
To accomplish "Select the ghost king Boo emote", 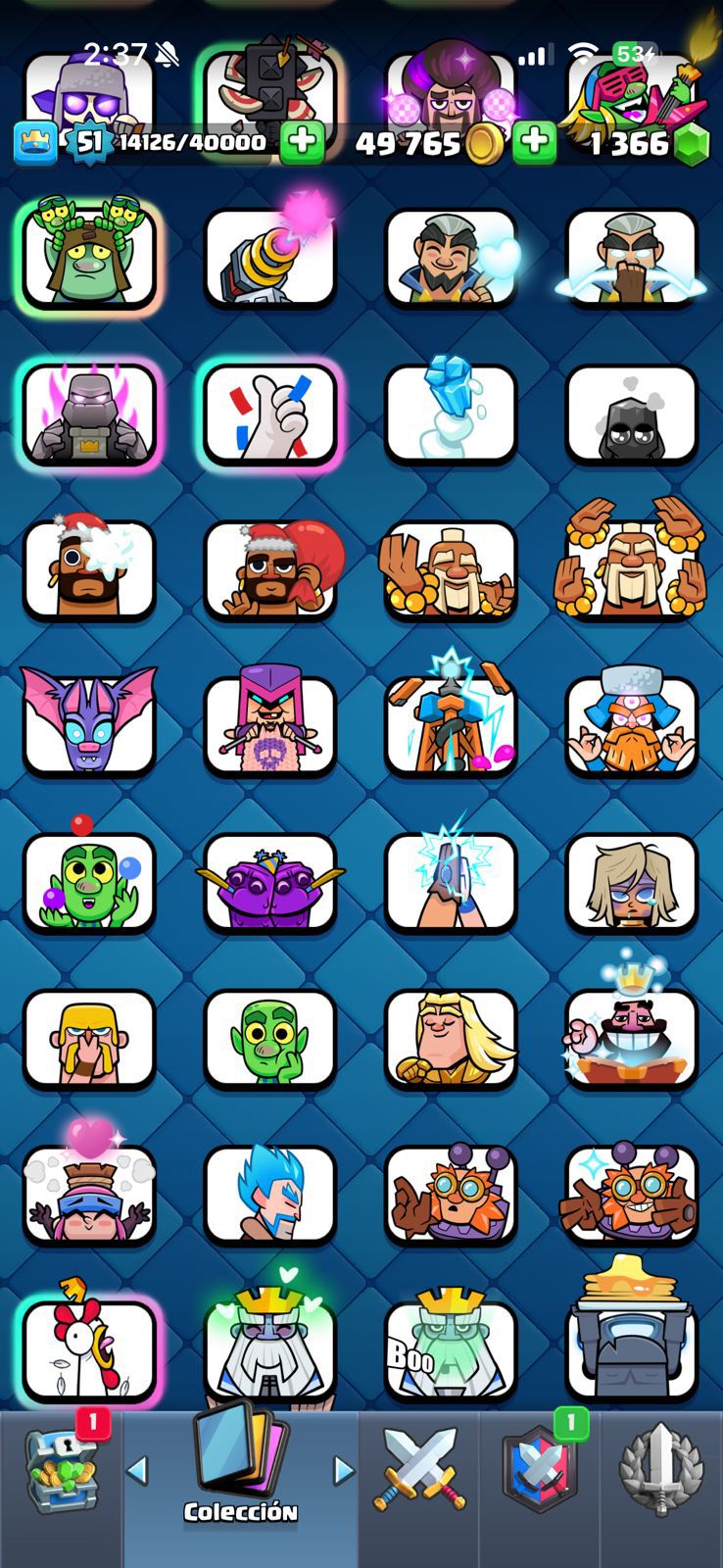I will pos(450,1348).
